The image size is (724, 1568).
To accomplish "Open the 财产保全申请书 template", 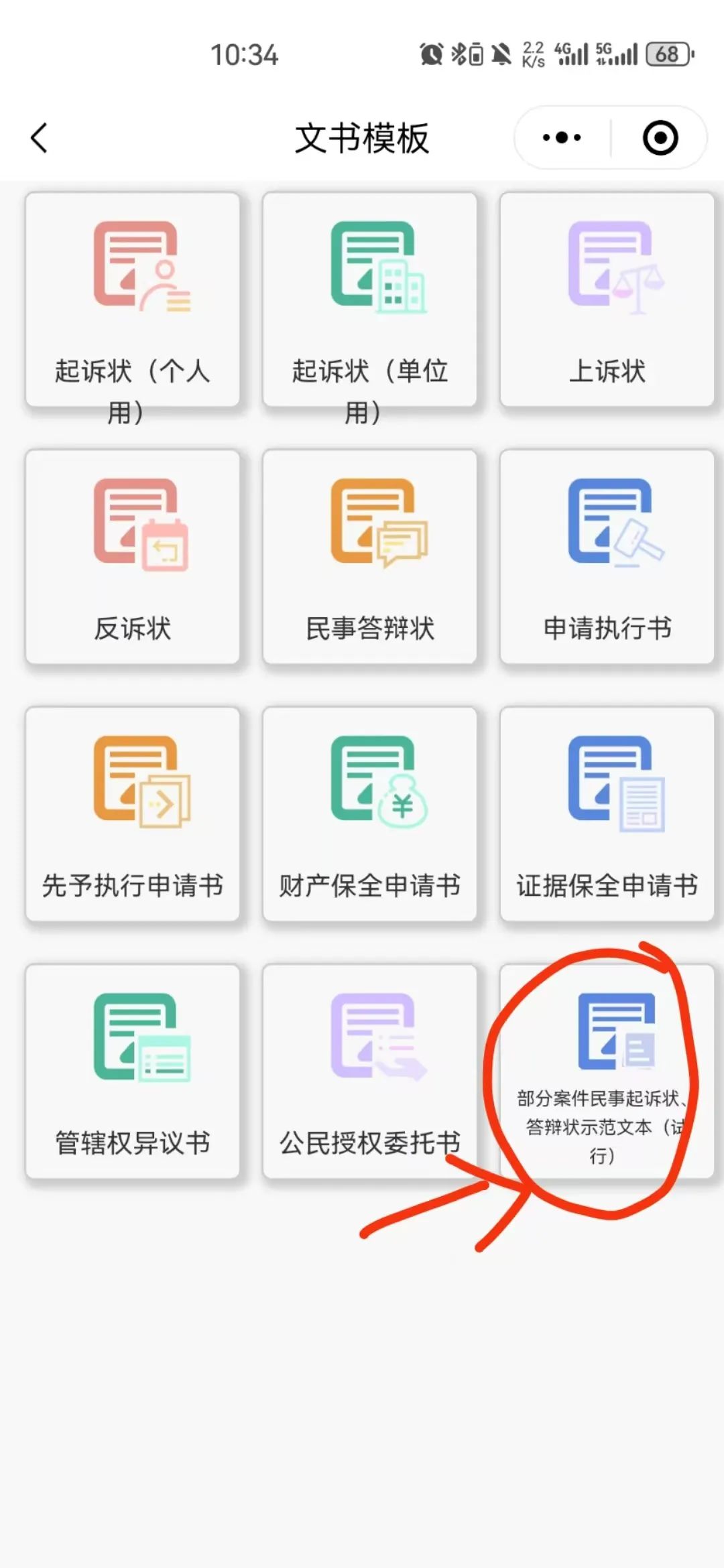I will (370, 815).
